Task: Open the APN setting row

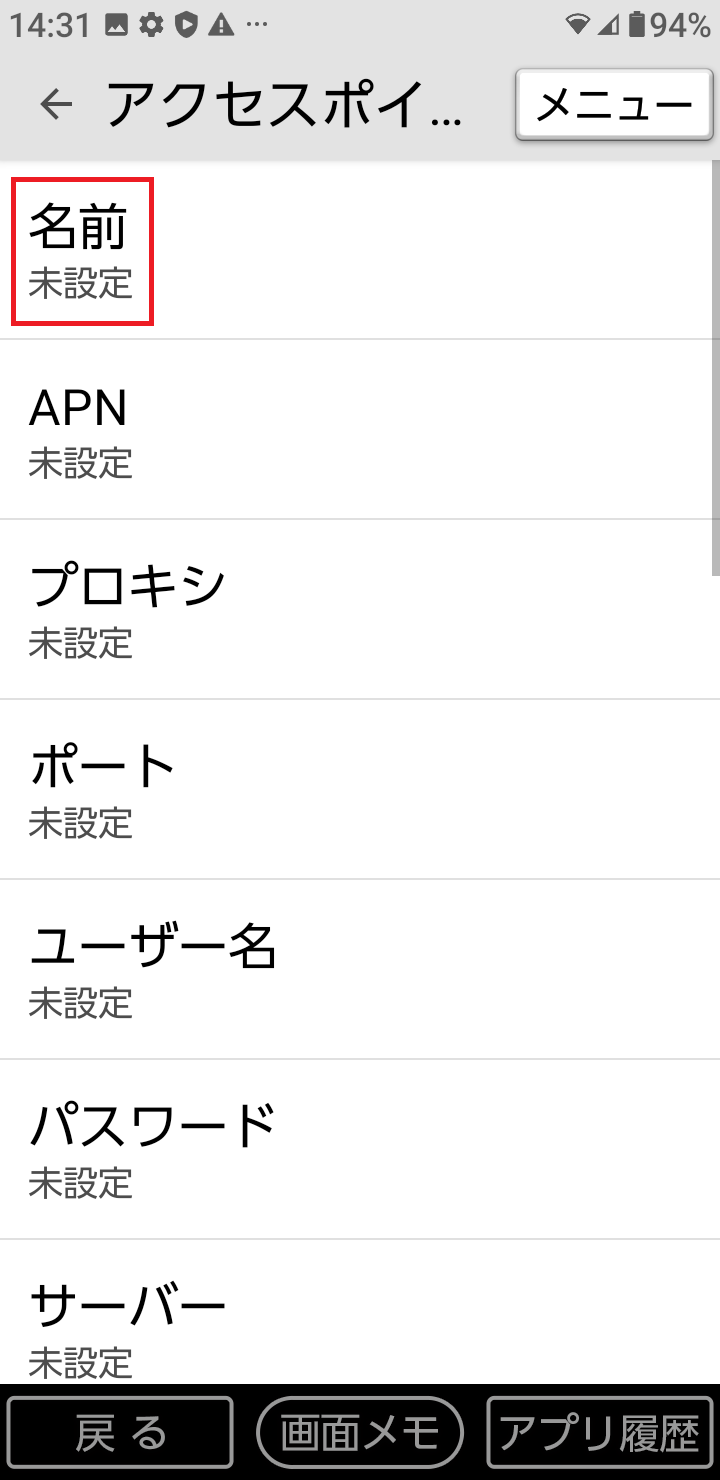Action: tap(360, 430)
